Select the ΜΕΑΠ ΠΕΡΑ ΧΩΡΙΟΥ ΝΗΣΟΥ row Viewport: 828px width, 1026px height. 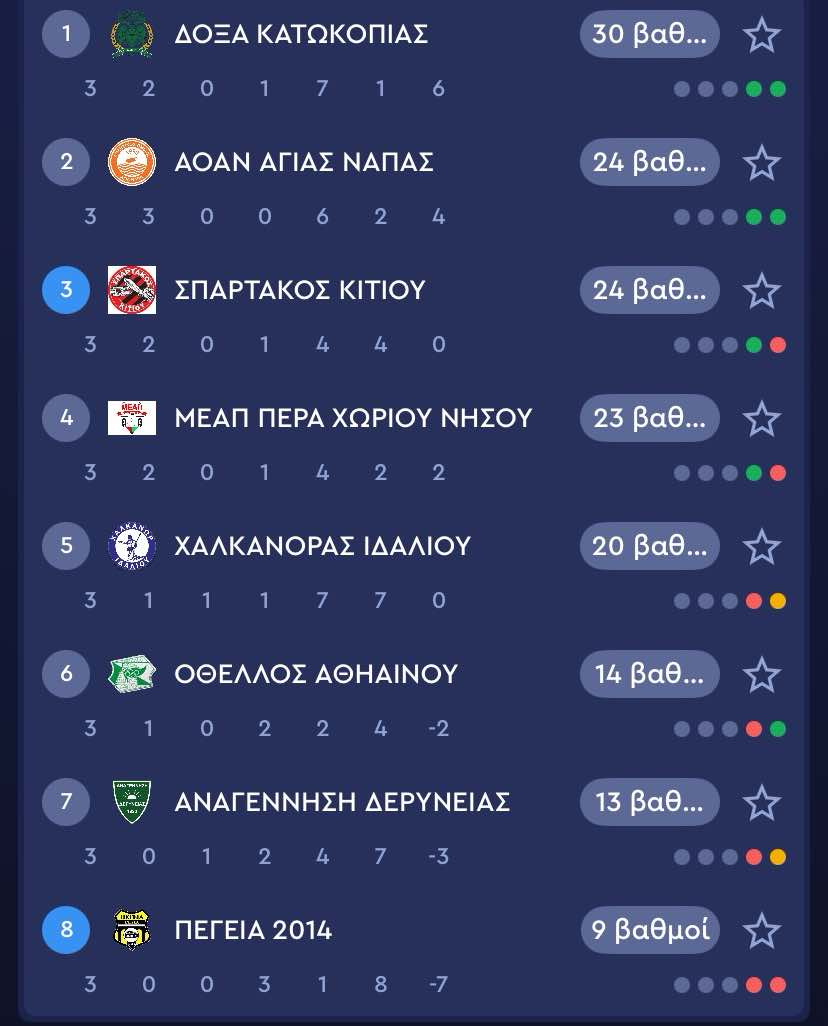tap(353, 418)
